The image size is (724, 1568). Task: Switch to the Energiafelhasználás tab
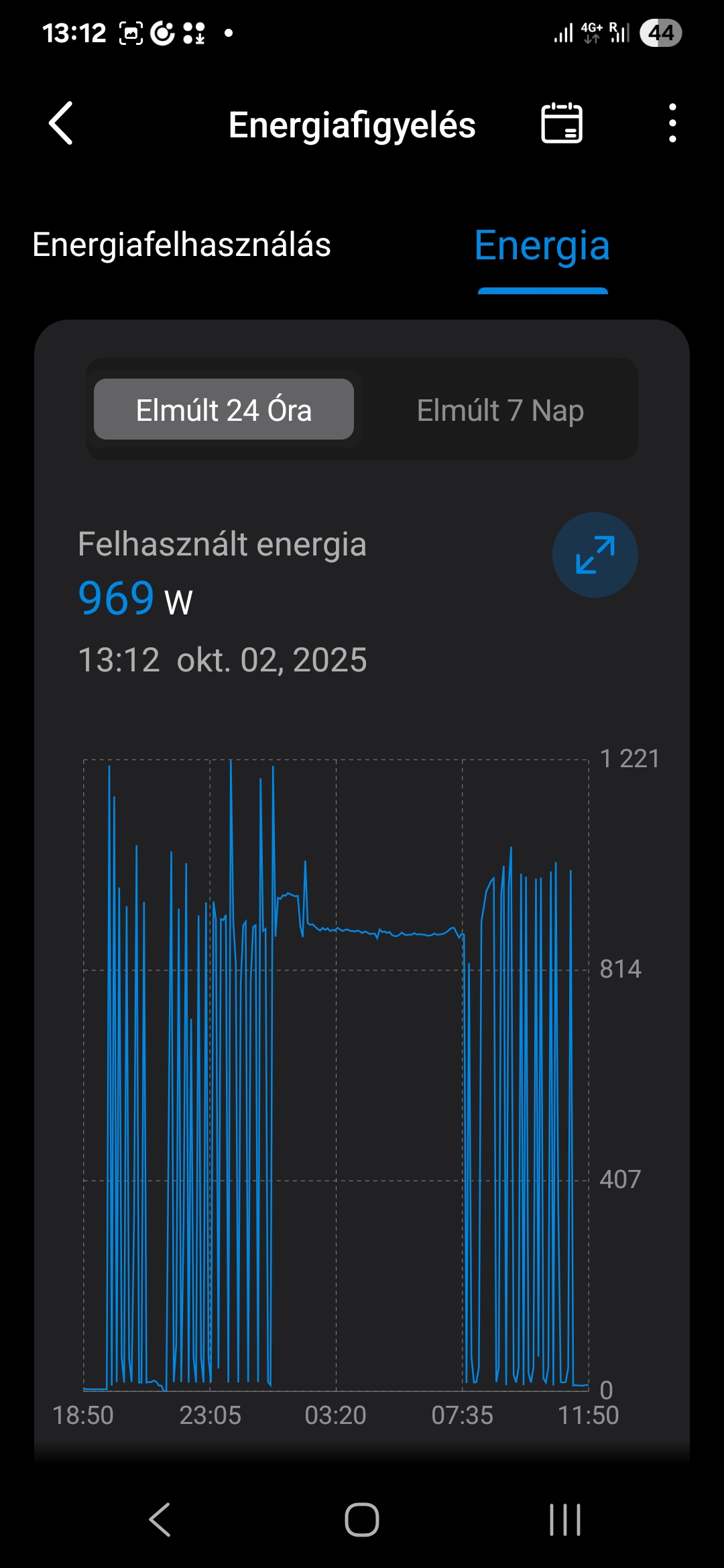pos(182,245)
